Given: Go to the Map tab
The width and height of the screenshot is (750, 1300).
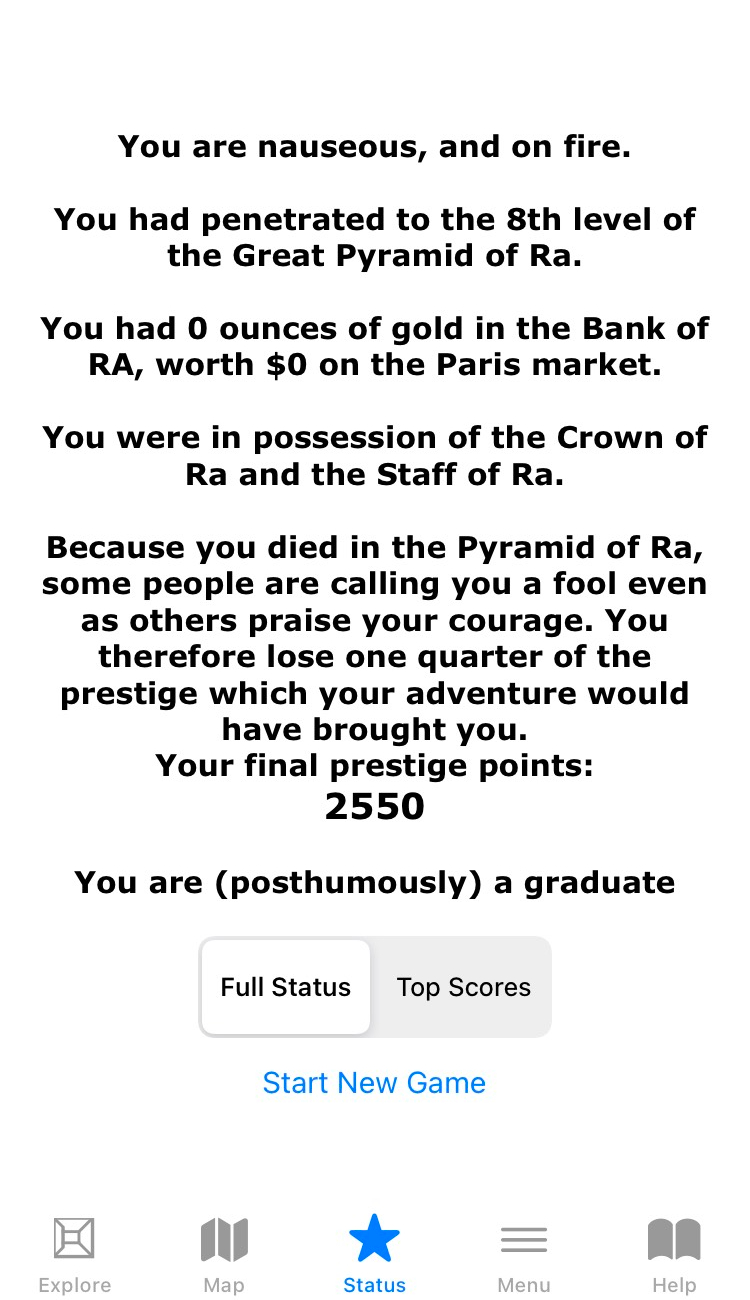Looking at the screenshot, I should tap(224, 1254).
